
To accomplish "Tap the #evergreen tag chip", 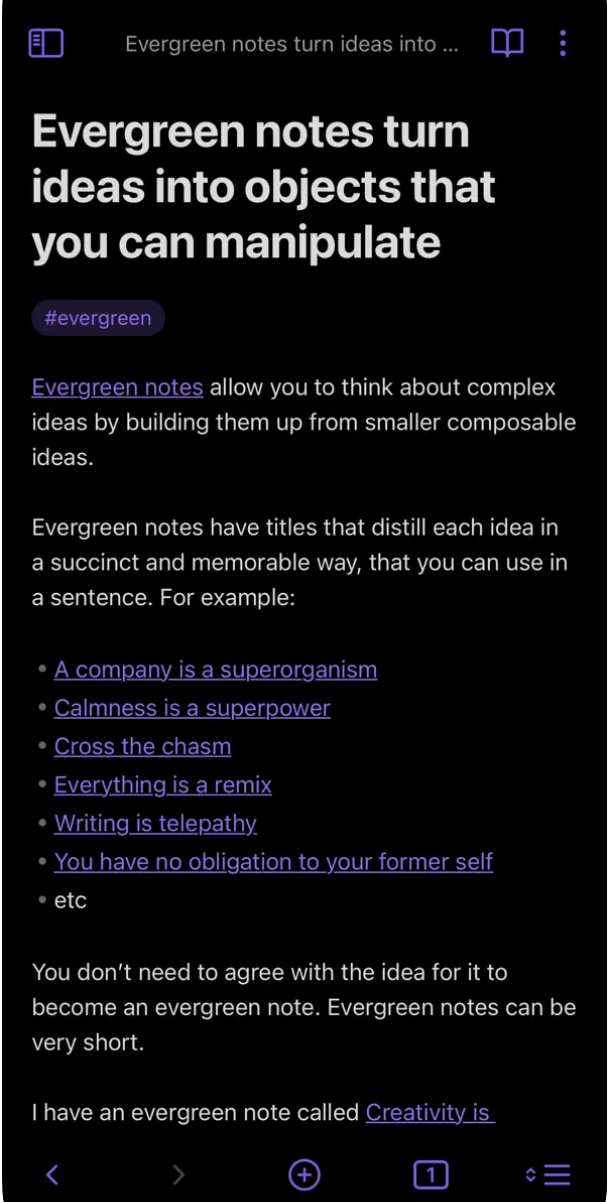I will [98, 319].
